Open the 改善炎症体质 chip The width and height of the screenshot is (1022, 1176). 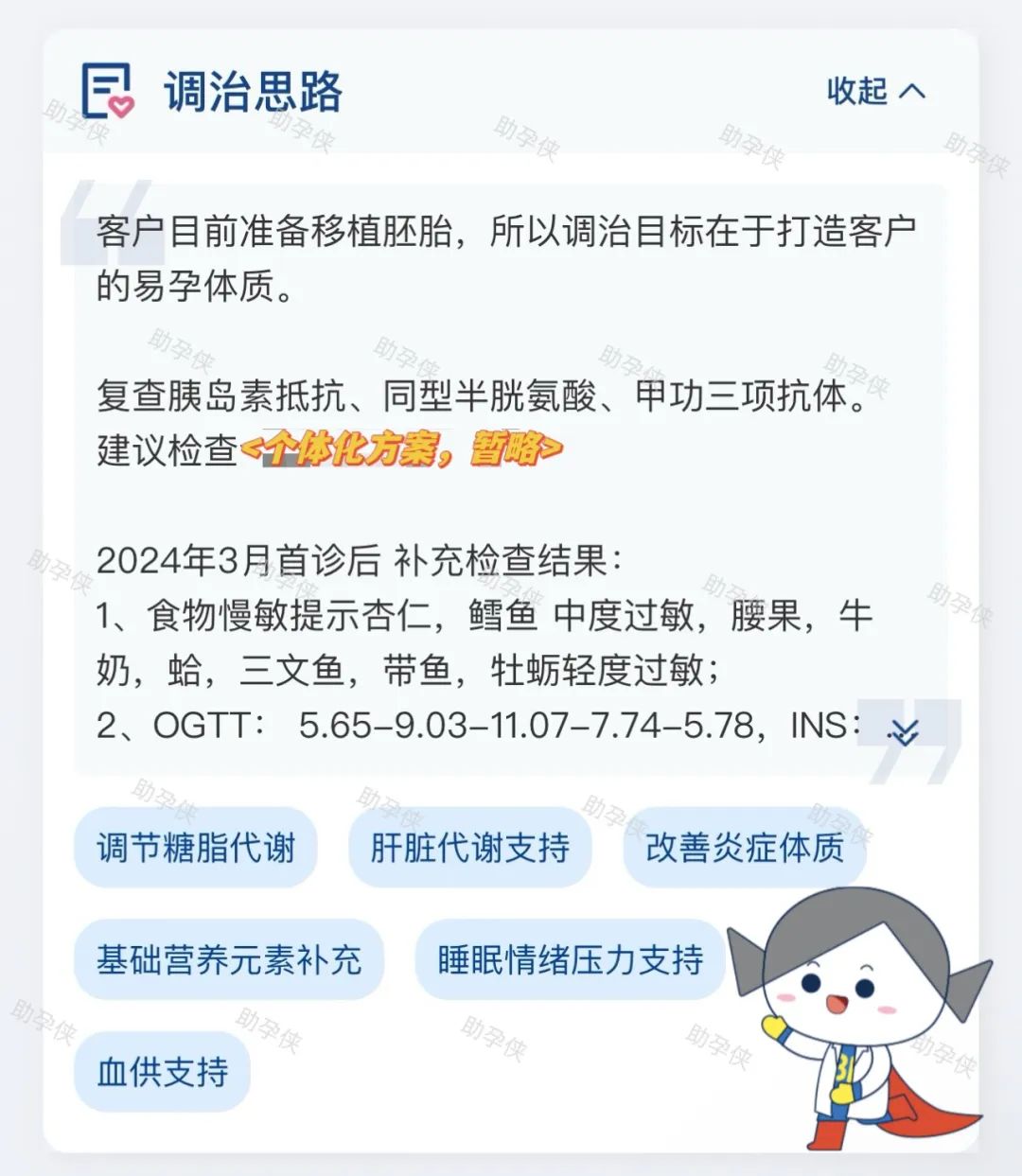[745, 847]
